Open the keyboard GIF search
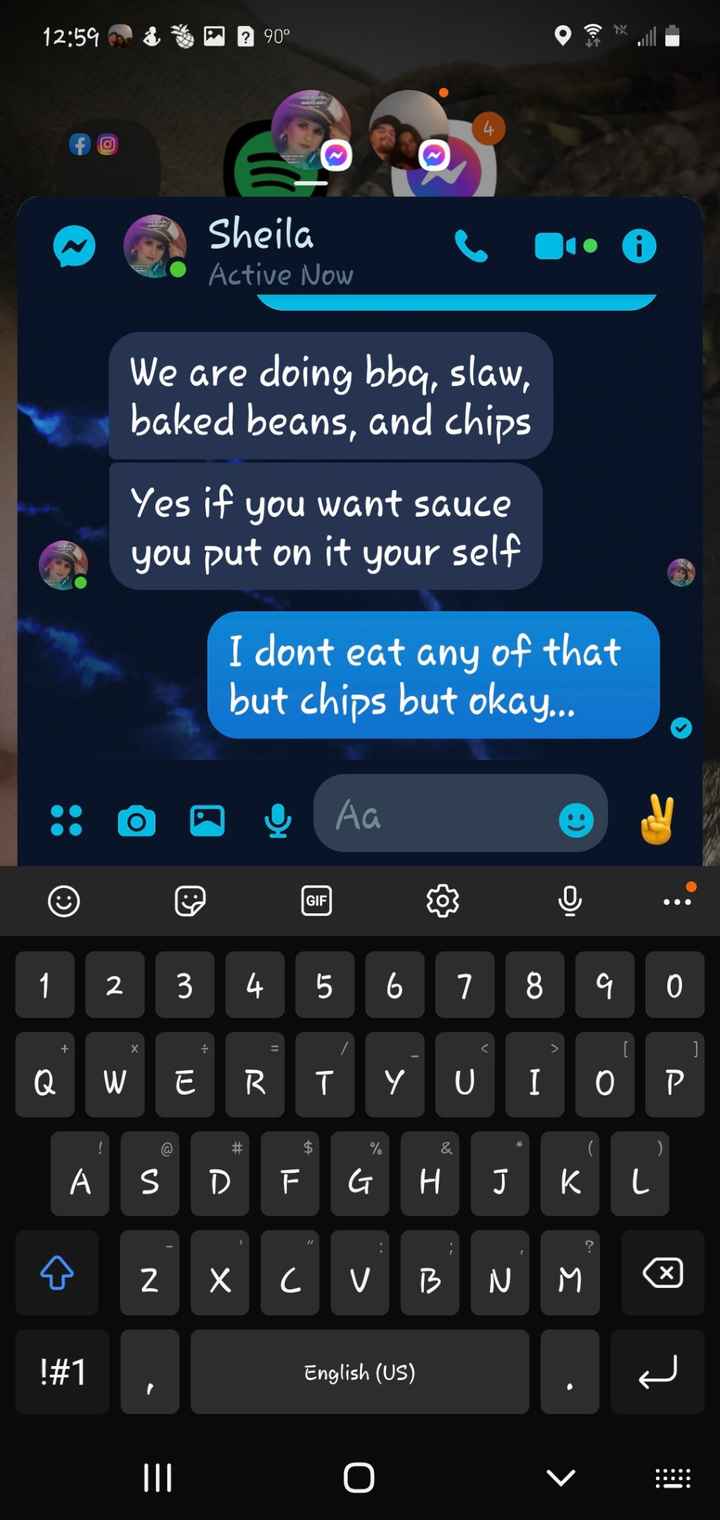720x1520 pixels. [x=316, y=901]
